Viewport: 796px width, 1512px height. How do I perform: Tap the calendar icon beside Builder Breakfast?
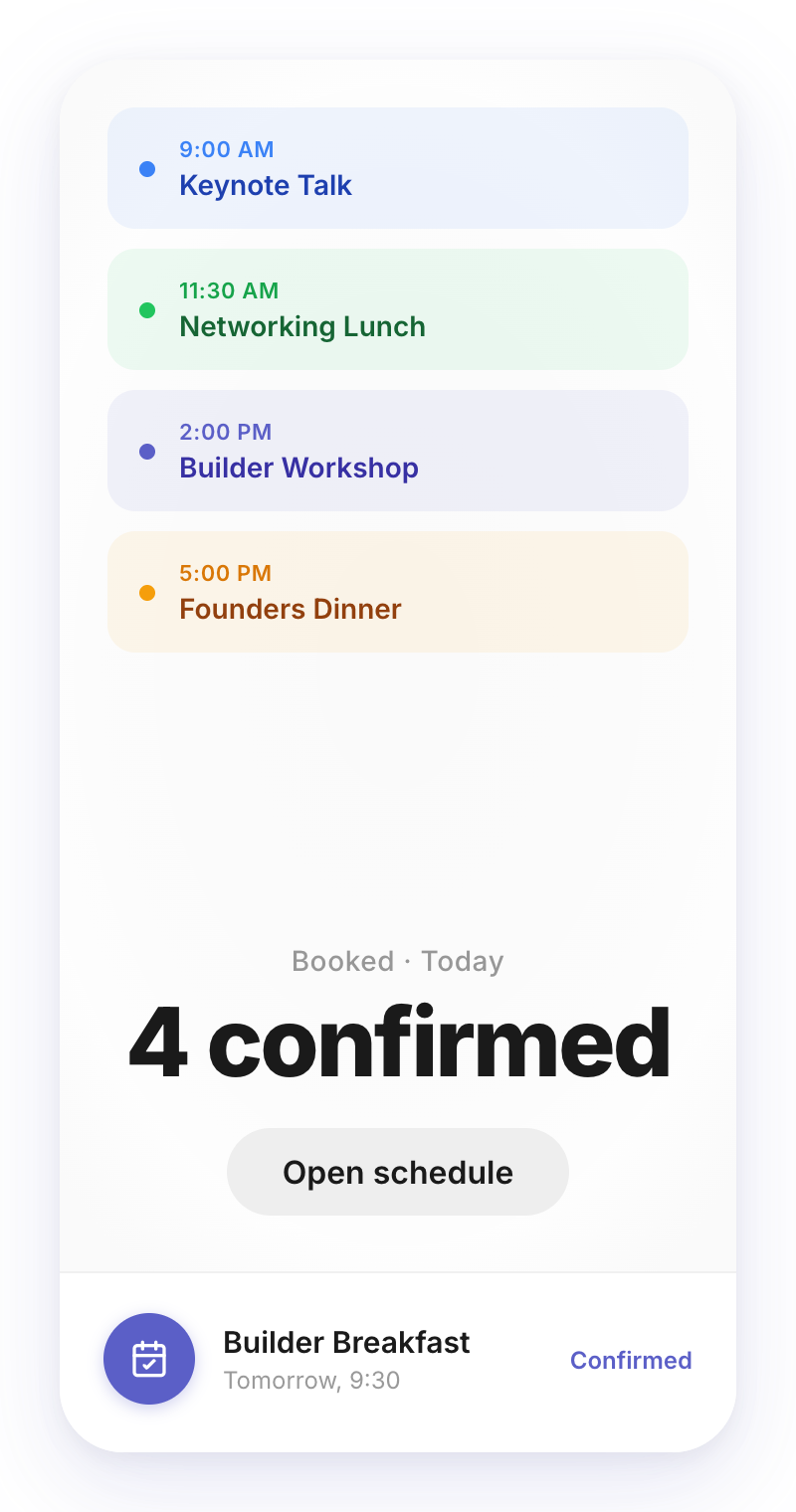pyautogui.click(x=149, y=1359)
